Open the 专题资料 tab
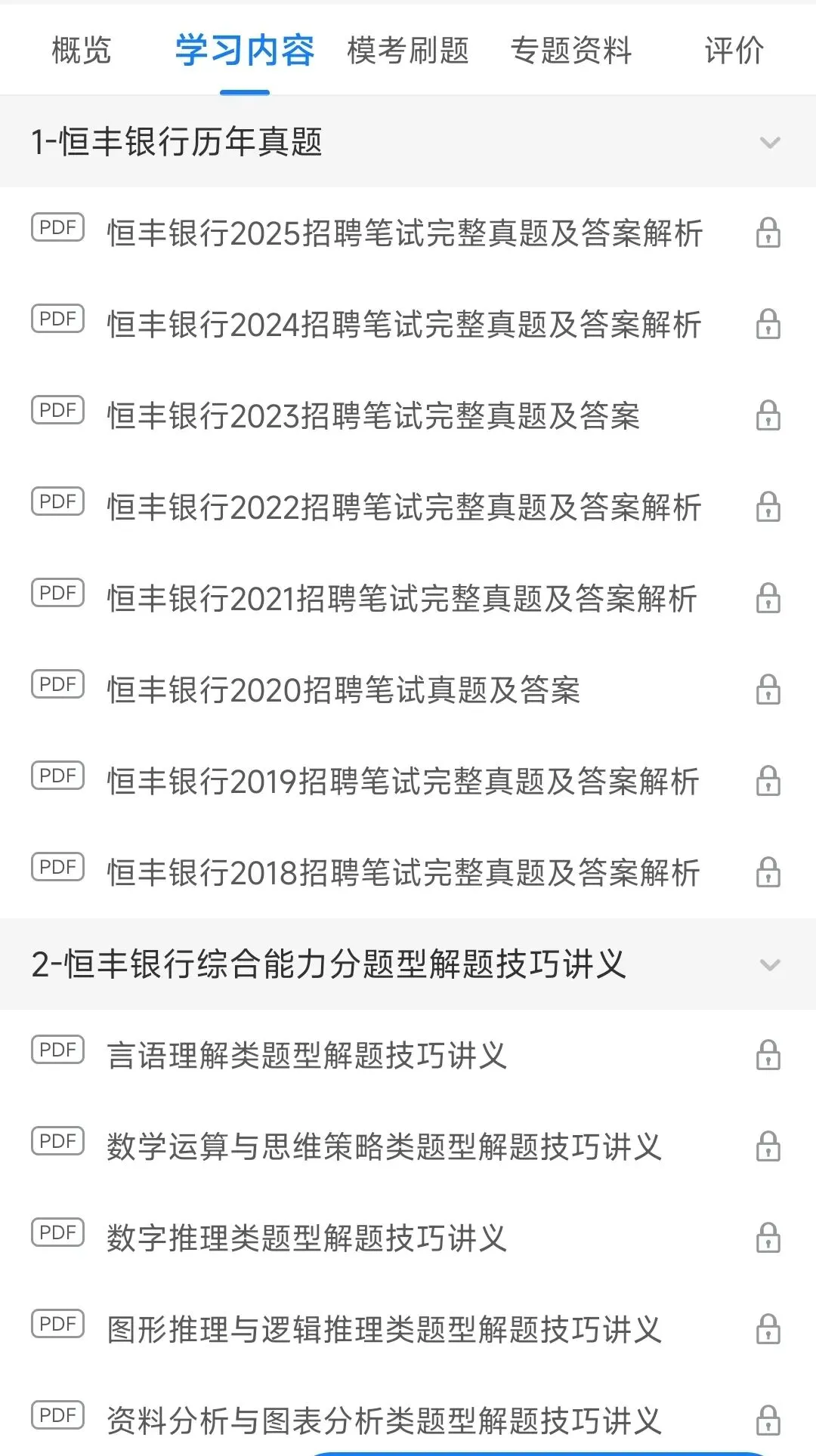Viewport: 816px width, 1456px height. (571, 51)
